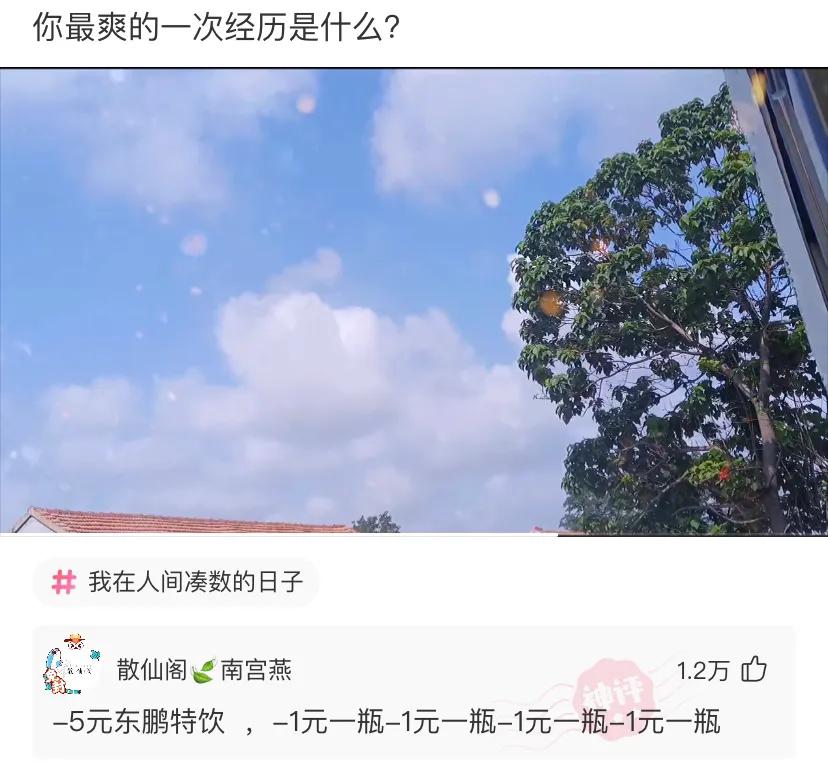Open the 我在人间凑数的日子 topic tag
Screen dimensions: 828x775
[177, 582]
